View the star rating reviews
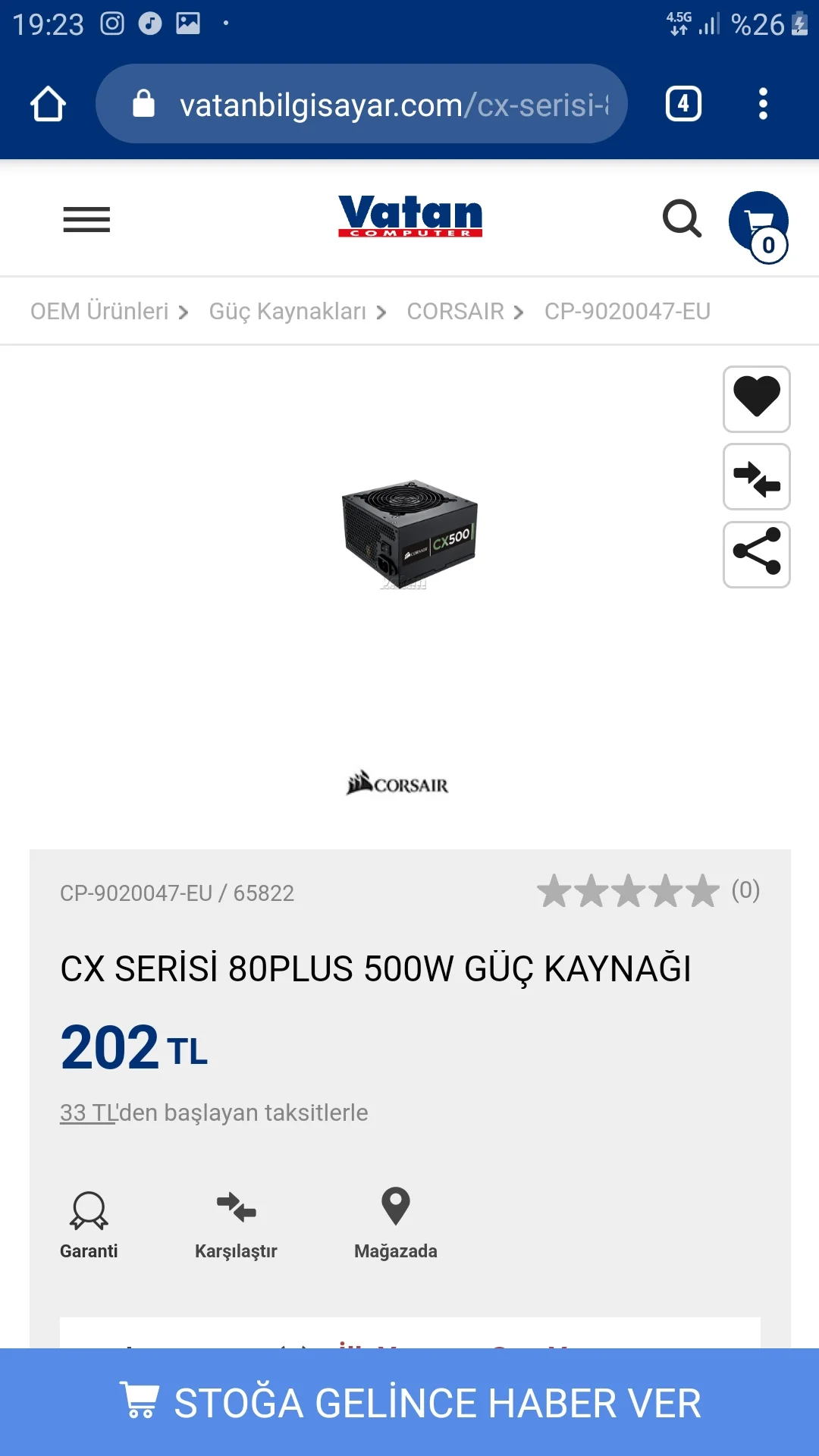Viewport: 819px width, 1456px height. click(647, 891)
